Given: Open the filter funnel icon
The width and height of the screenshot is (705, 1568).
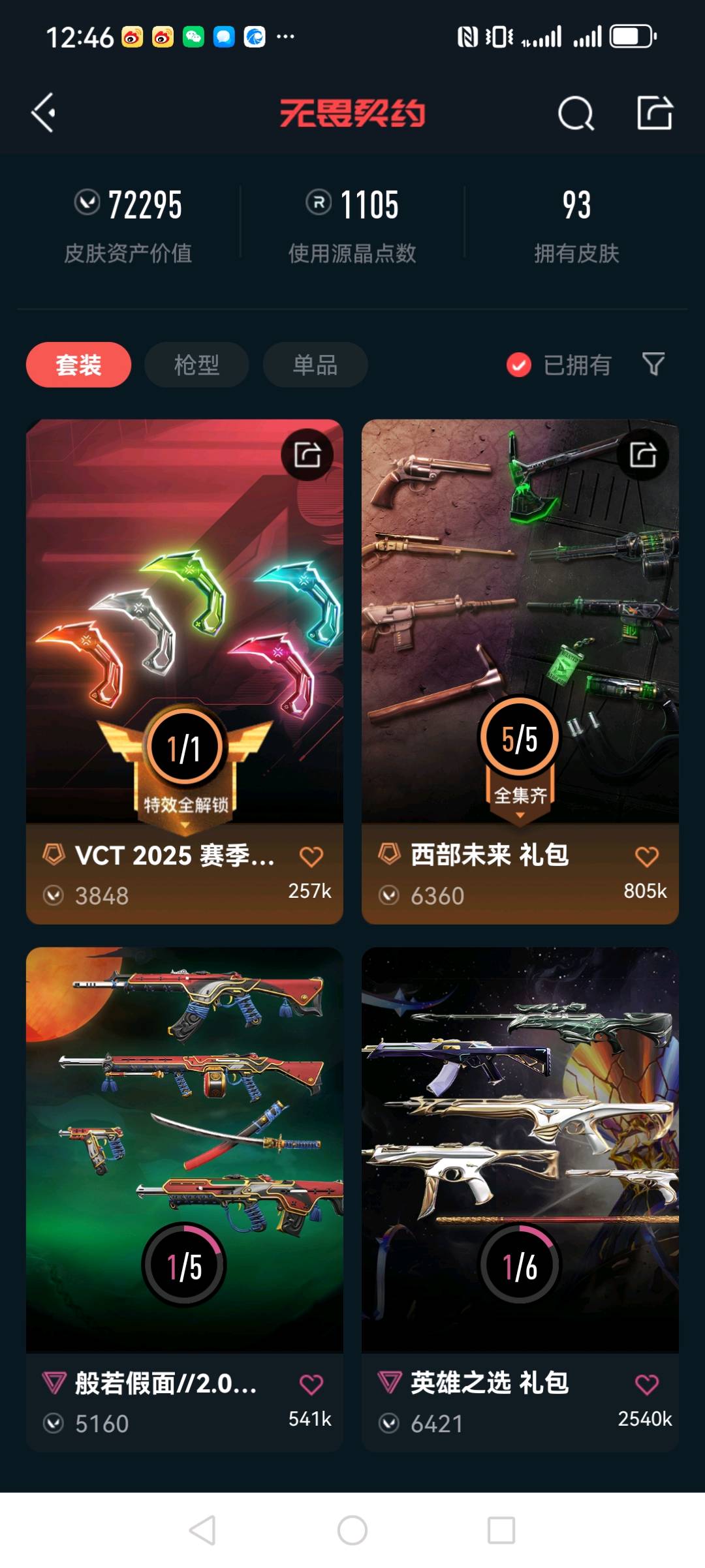Looking at the screenshot, I should pyautogui.click(x=653, y=363).
